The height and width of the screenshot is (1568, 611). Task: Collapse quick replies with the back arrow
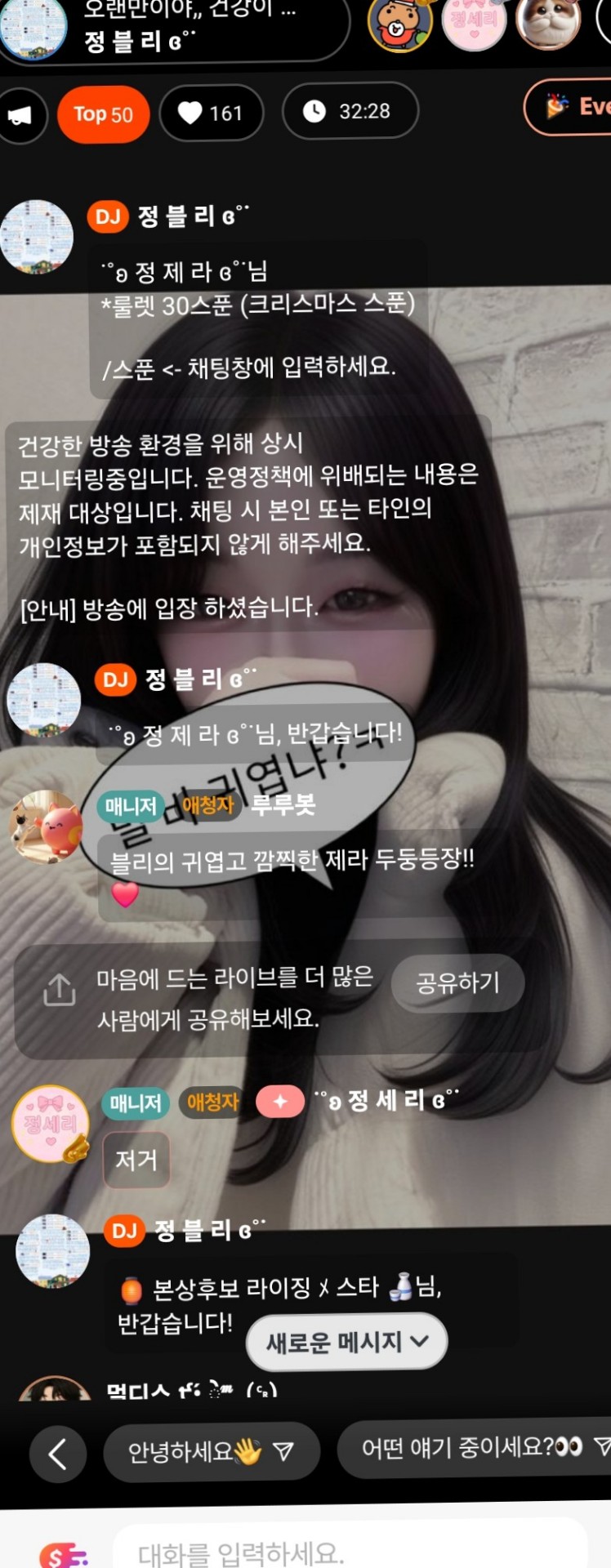click(x=57, y=1454)
